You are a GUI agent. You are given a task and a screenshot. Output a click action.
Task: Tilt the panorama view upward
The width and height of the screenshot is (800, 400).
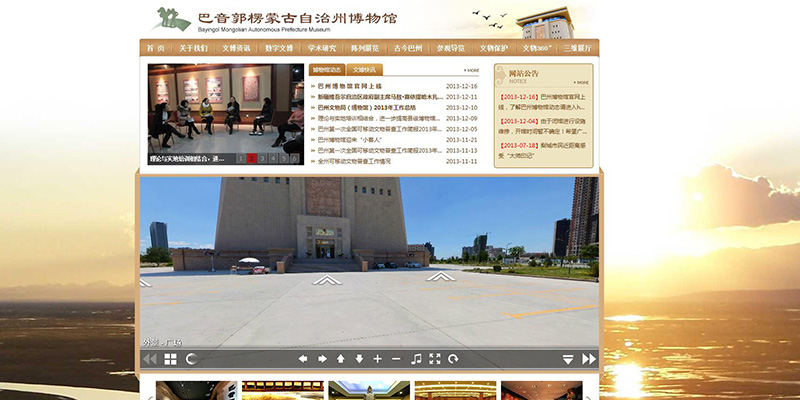(x=340, y=359)
